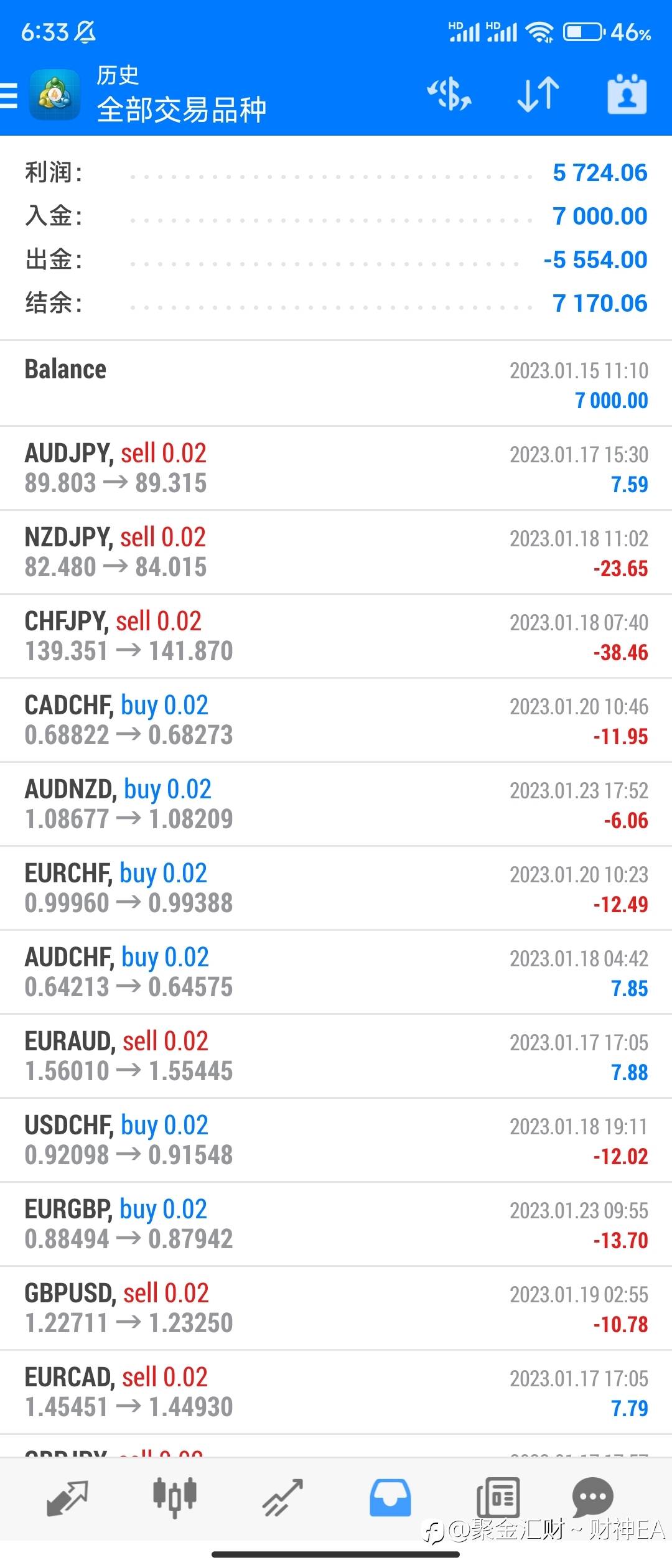Open the Balance deposit entry
Image resolution: width=672 pixels, height=1568 pixels.
pyautogui.click(x=336, y=384)
